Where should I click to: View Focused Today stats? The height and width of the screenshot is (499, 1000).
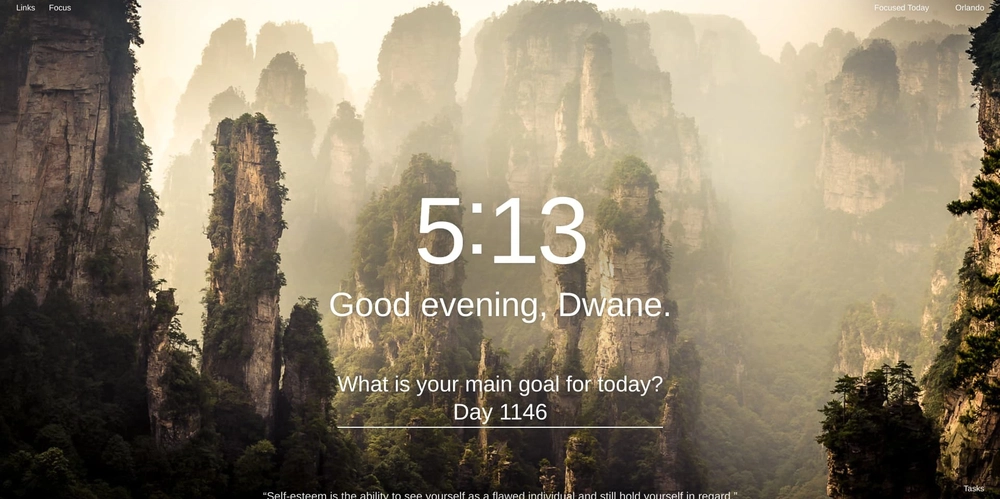pos(901,8)
